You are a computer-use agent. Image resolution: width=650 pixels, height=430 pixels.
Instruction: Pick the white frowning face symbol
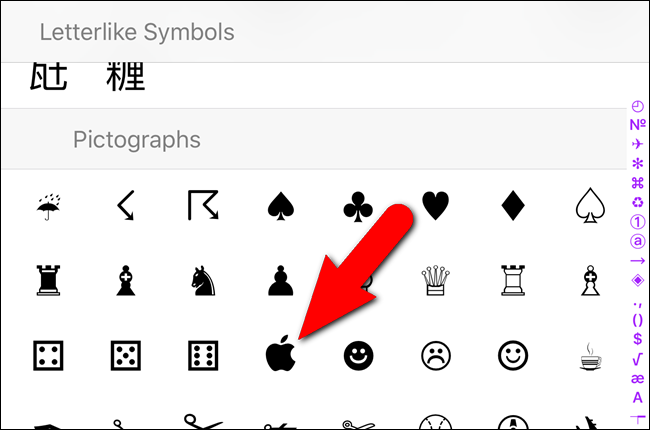coord(434,354)
